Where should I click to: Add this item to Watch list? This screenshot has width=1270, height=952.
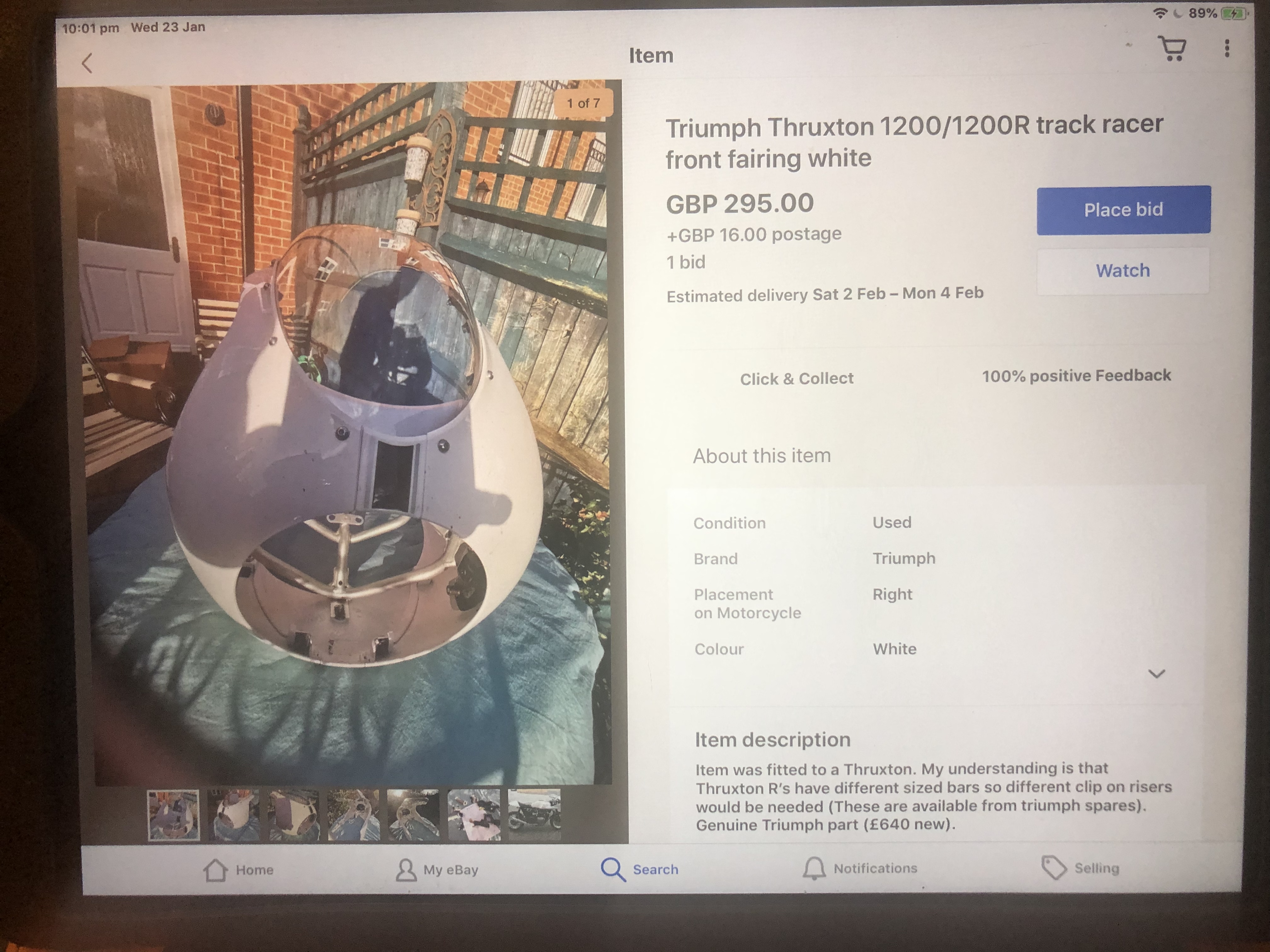pyautogui.click(x=1123, y=271)
